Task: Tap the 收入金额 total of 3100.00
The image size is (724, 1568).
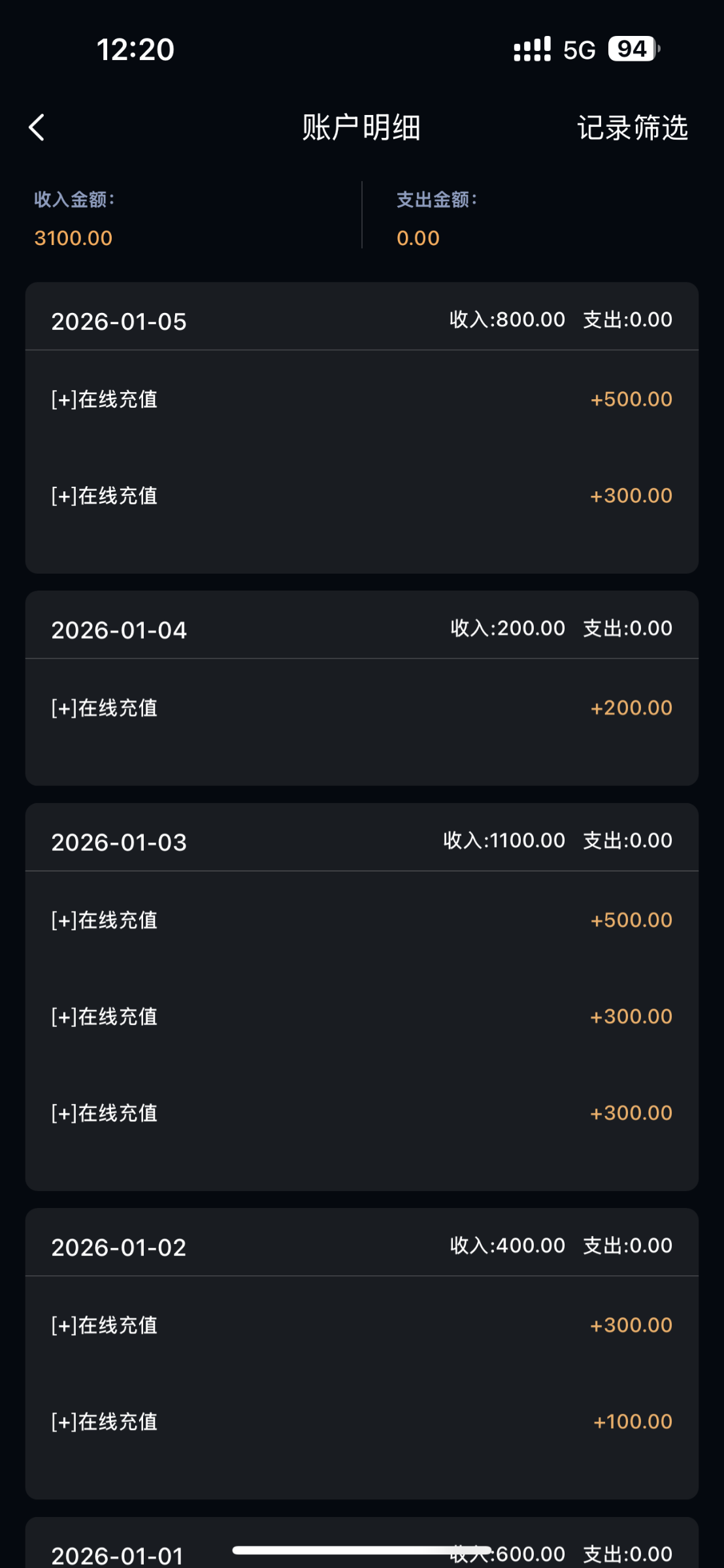Action: 73,238
